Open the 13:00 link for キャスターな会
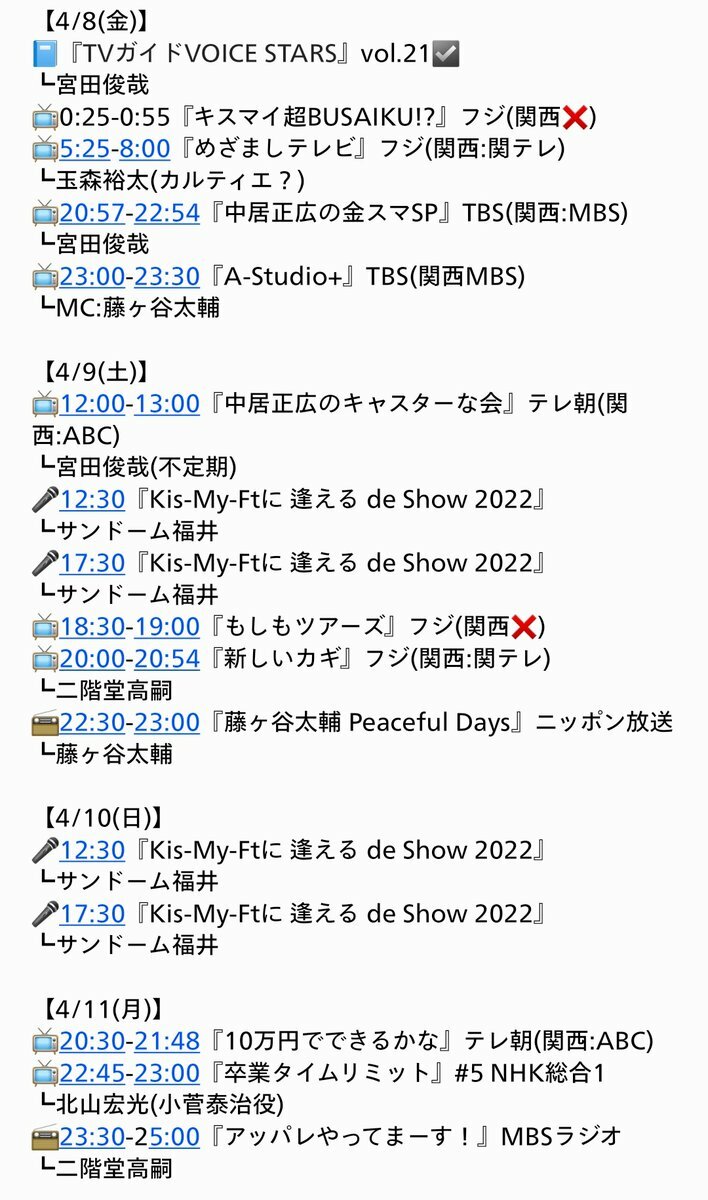The height and width of the screenshot is (1200, 708). [167, 404]
